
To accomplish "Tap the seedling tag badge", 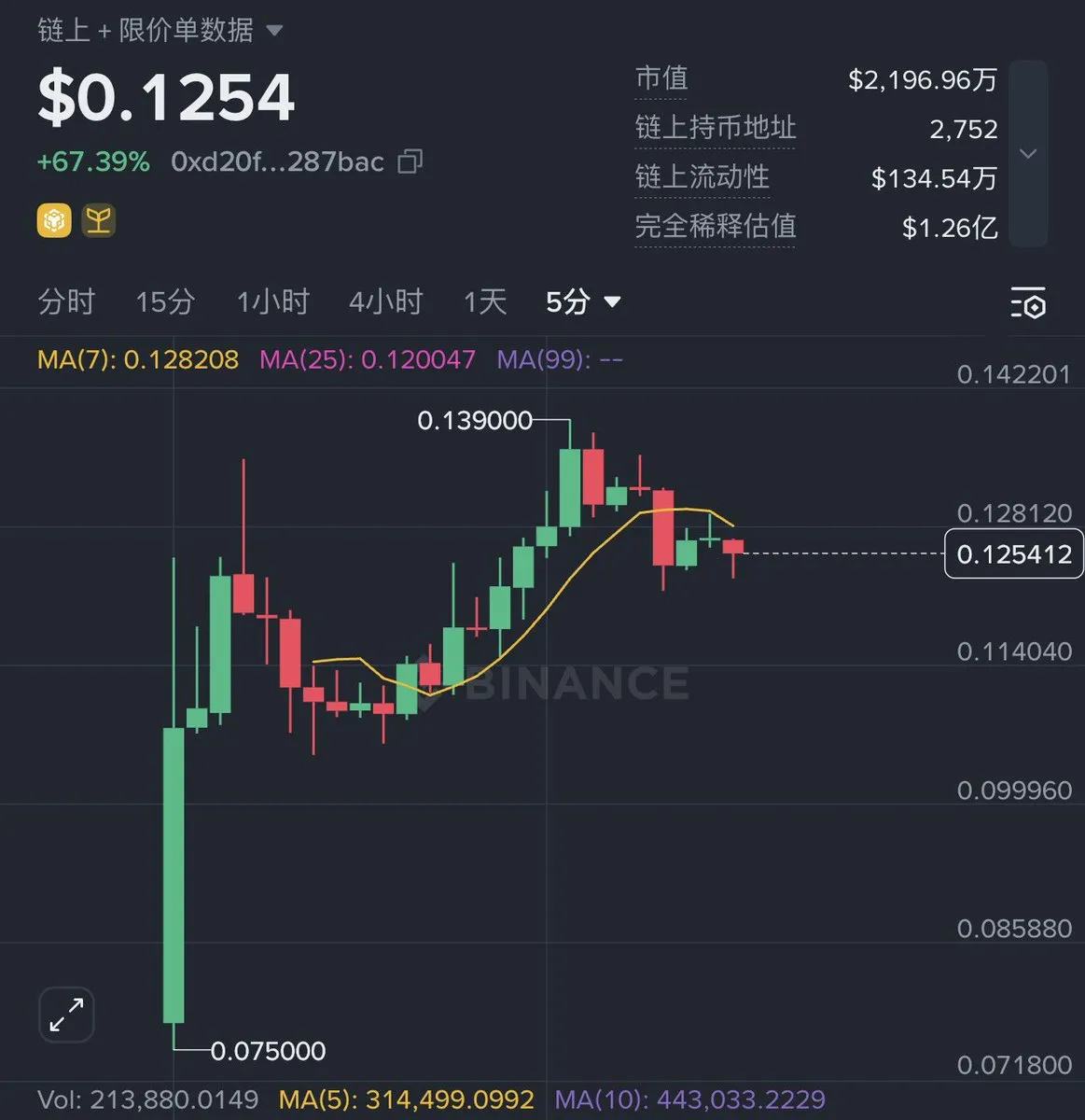I will pyautogui.click(x=99, y=221).
